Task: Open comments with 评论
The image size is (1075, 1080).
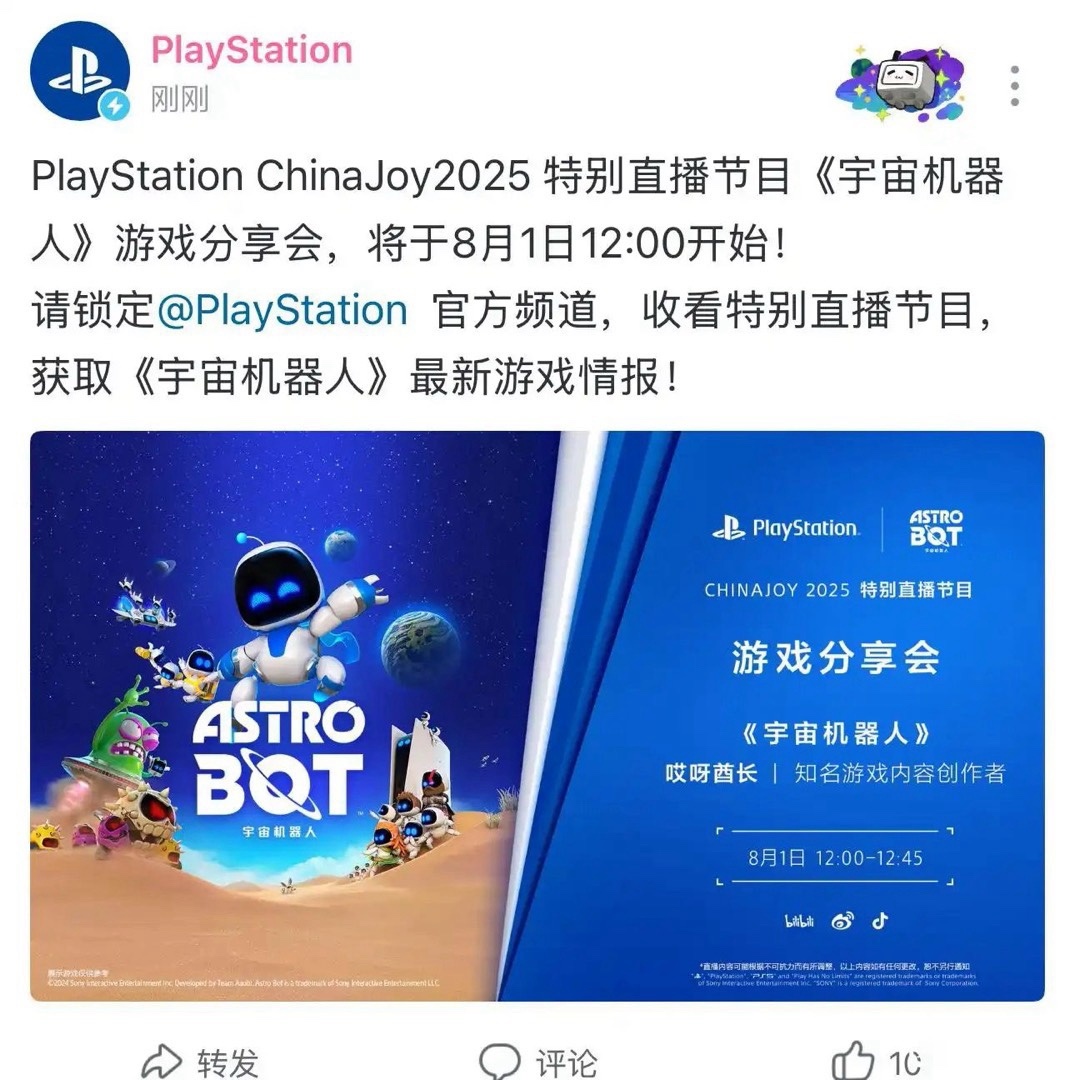Action: [538, 1060]
